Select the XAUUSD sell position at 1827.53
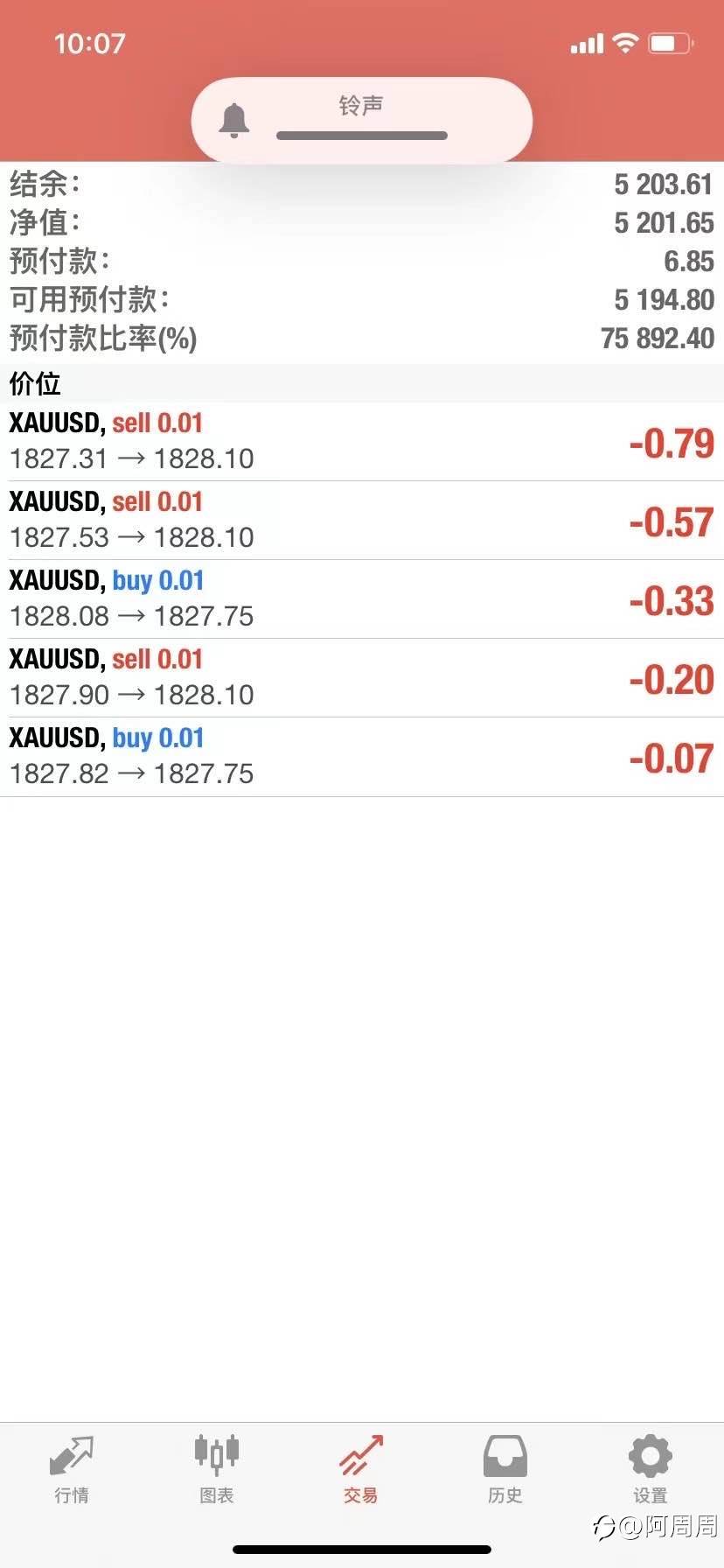Image resolution: width=724 pixels, height=1568 pixels. coord(362,521)
